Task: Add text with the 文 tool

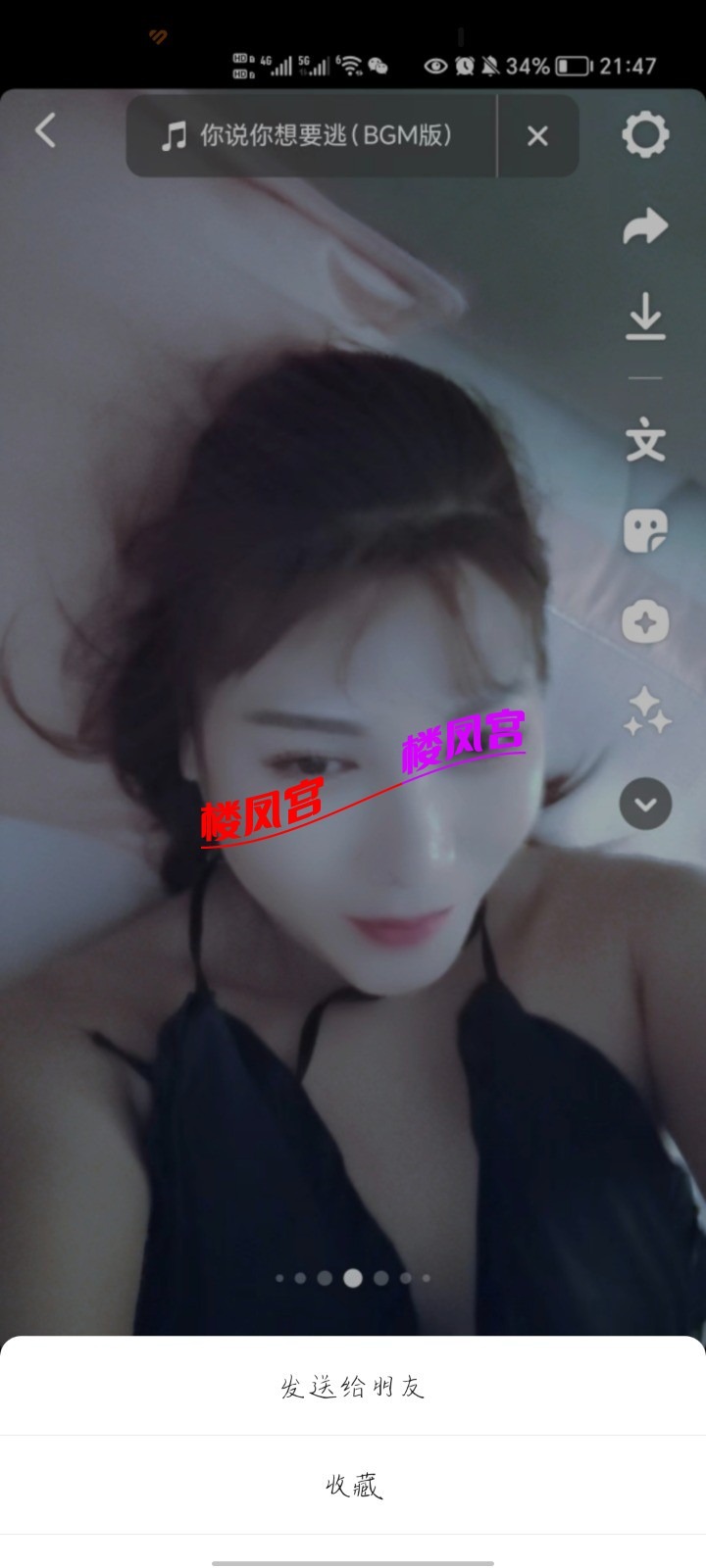Action: 645,442
